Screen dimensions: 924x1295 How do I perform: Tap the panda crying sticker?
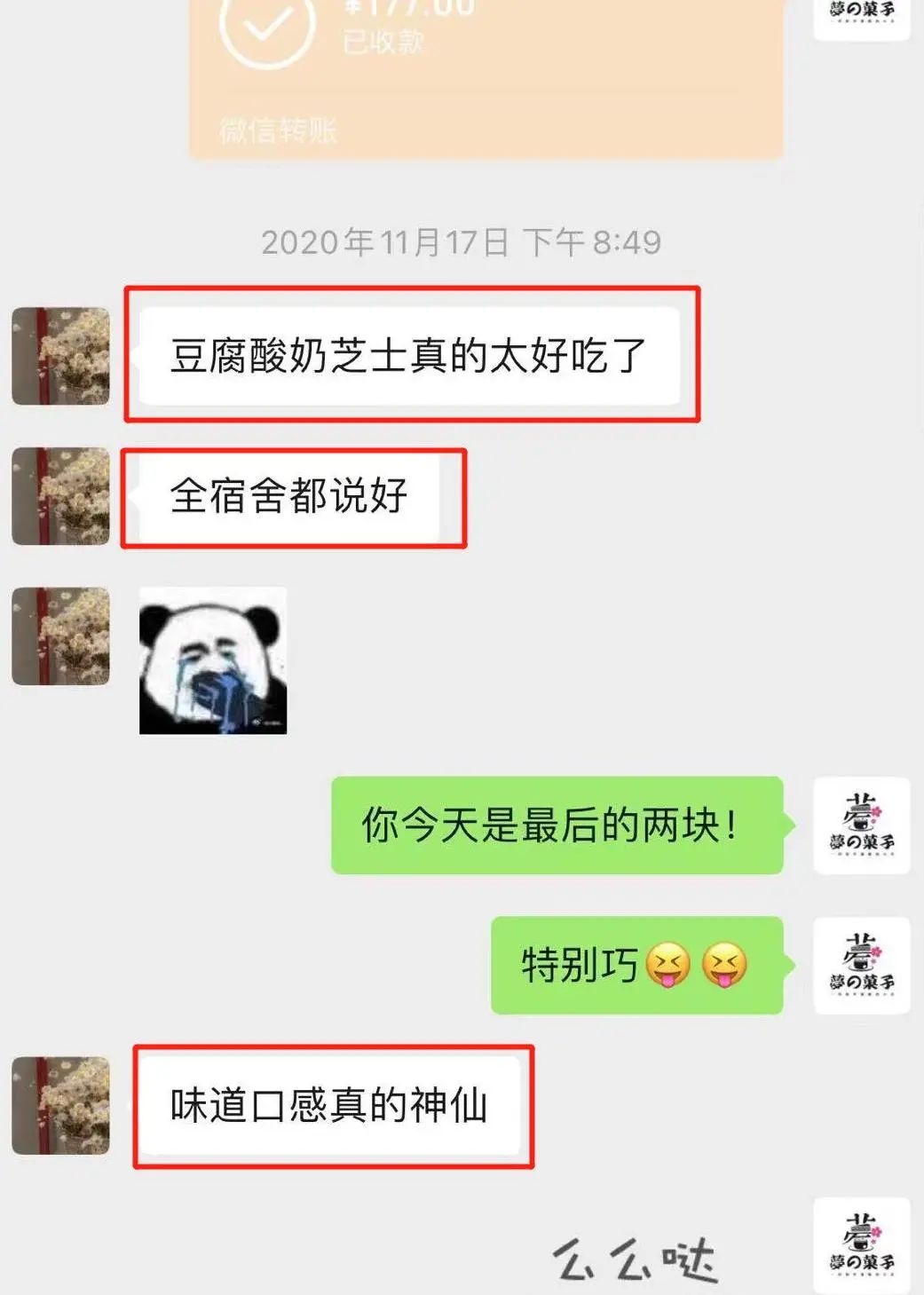(213, 661)
